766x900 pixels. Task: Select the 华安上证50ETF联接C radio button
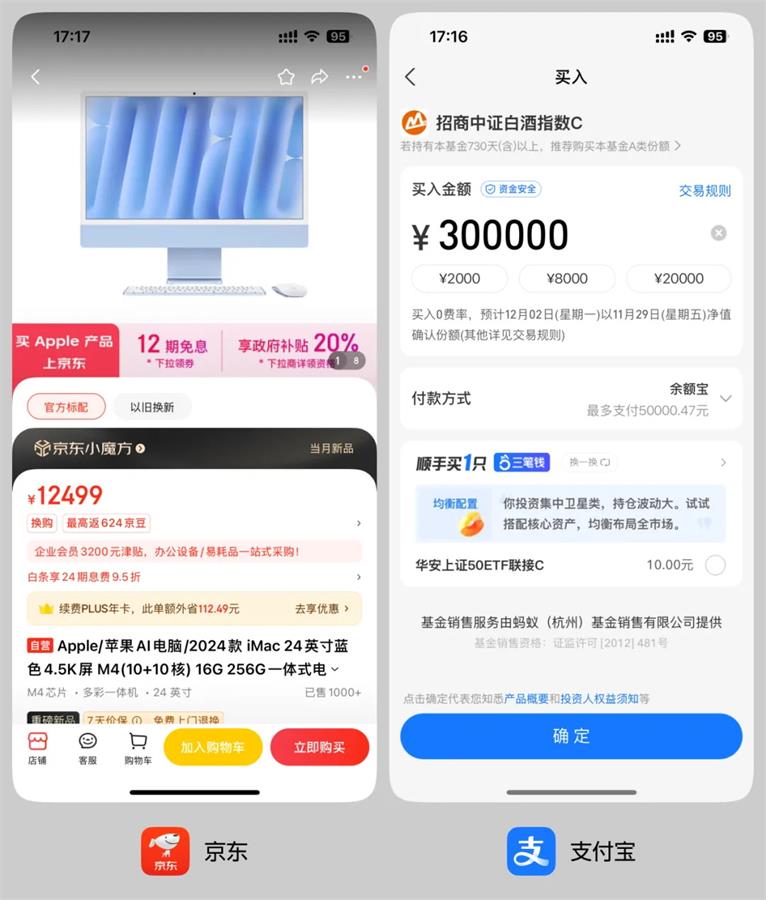coord(716,565)
